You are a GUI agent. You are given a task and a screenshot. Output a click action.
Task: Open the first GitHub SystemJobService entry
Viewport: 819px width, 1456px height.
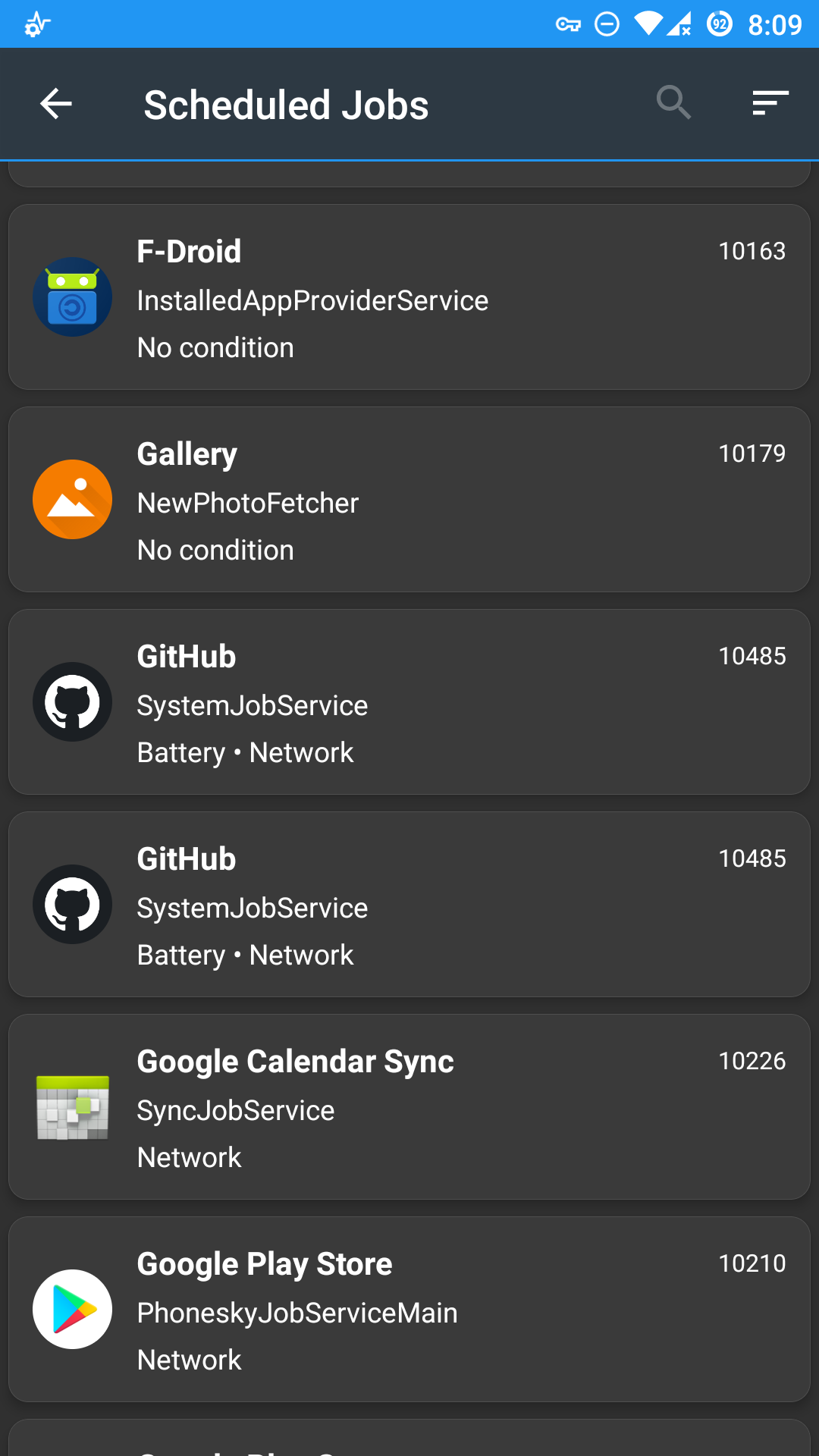409,701
